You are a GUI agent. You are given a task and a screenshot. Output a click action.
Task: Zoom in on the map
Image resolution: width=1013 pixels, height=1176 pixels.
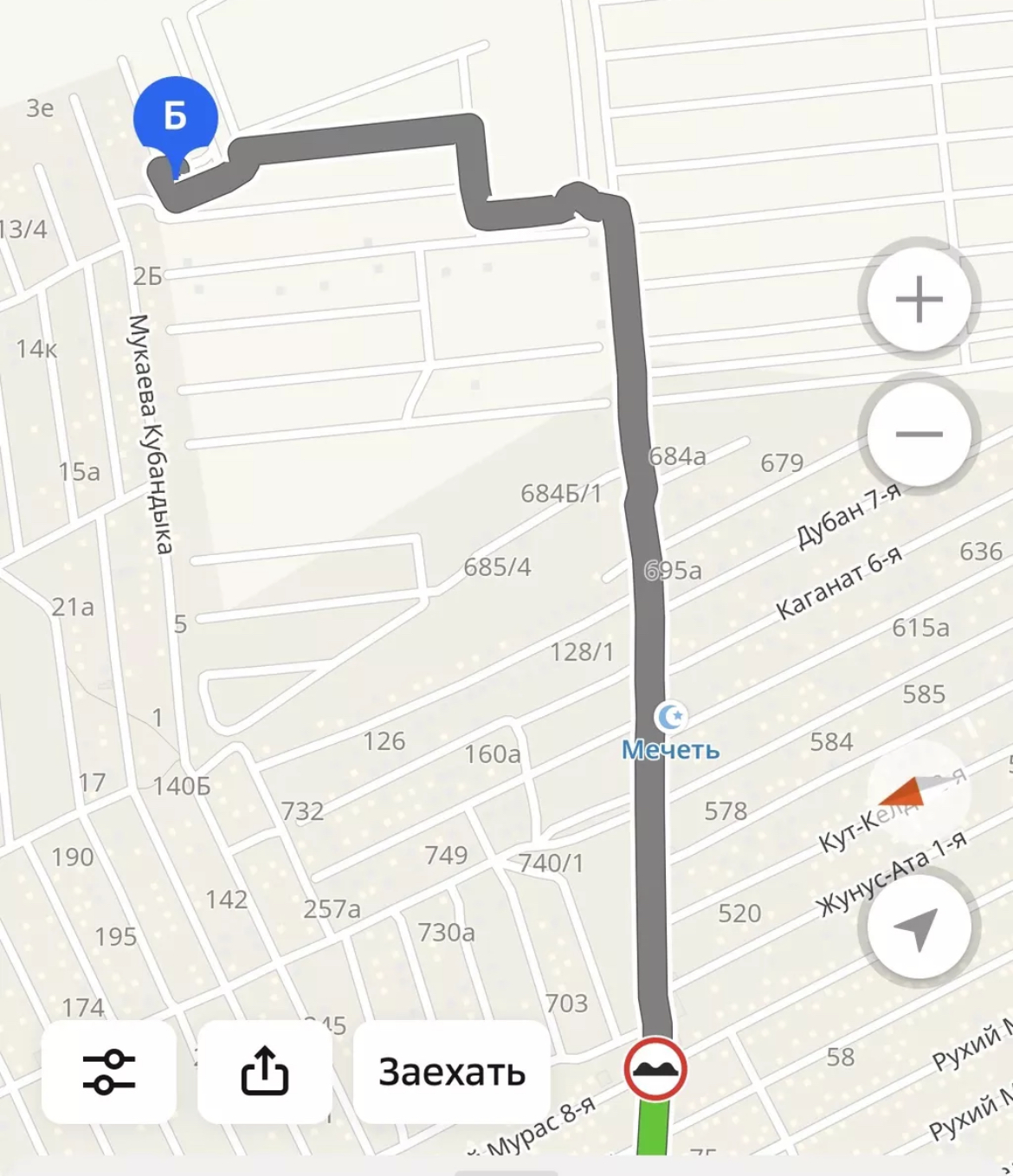(919, 300)
